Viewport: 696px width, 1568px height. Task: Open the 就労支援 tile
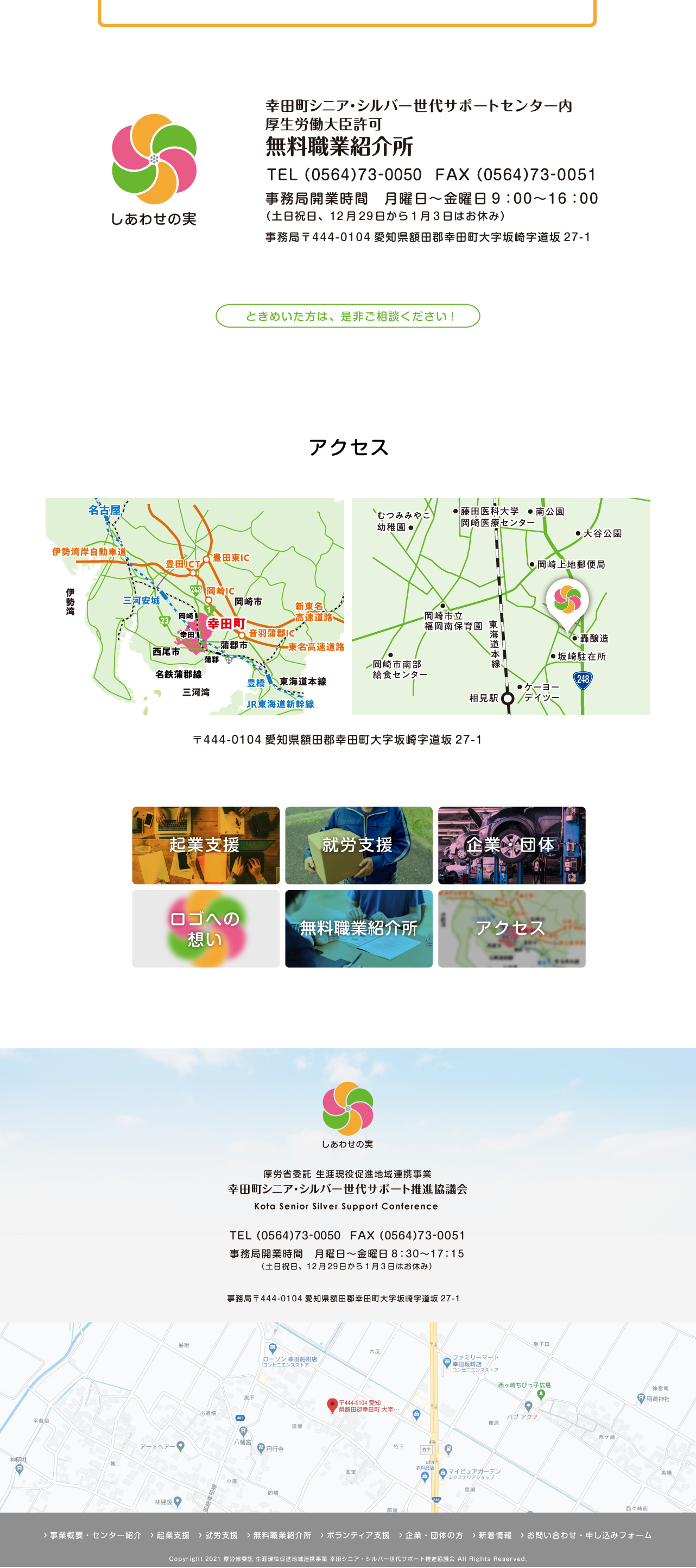pos(358,845)
